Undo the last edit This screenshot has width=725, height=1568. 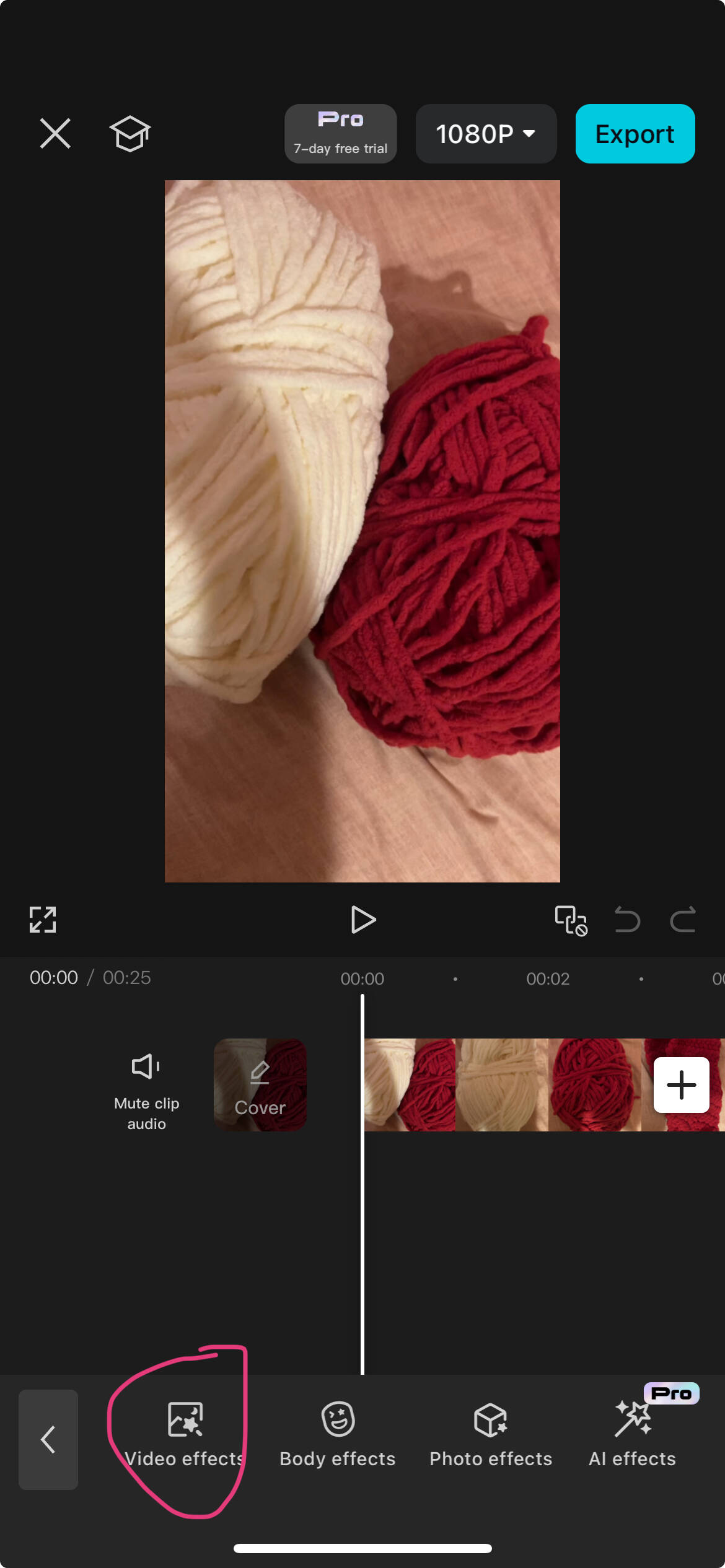627,920
